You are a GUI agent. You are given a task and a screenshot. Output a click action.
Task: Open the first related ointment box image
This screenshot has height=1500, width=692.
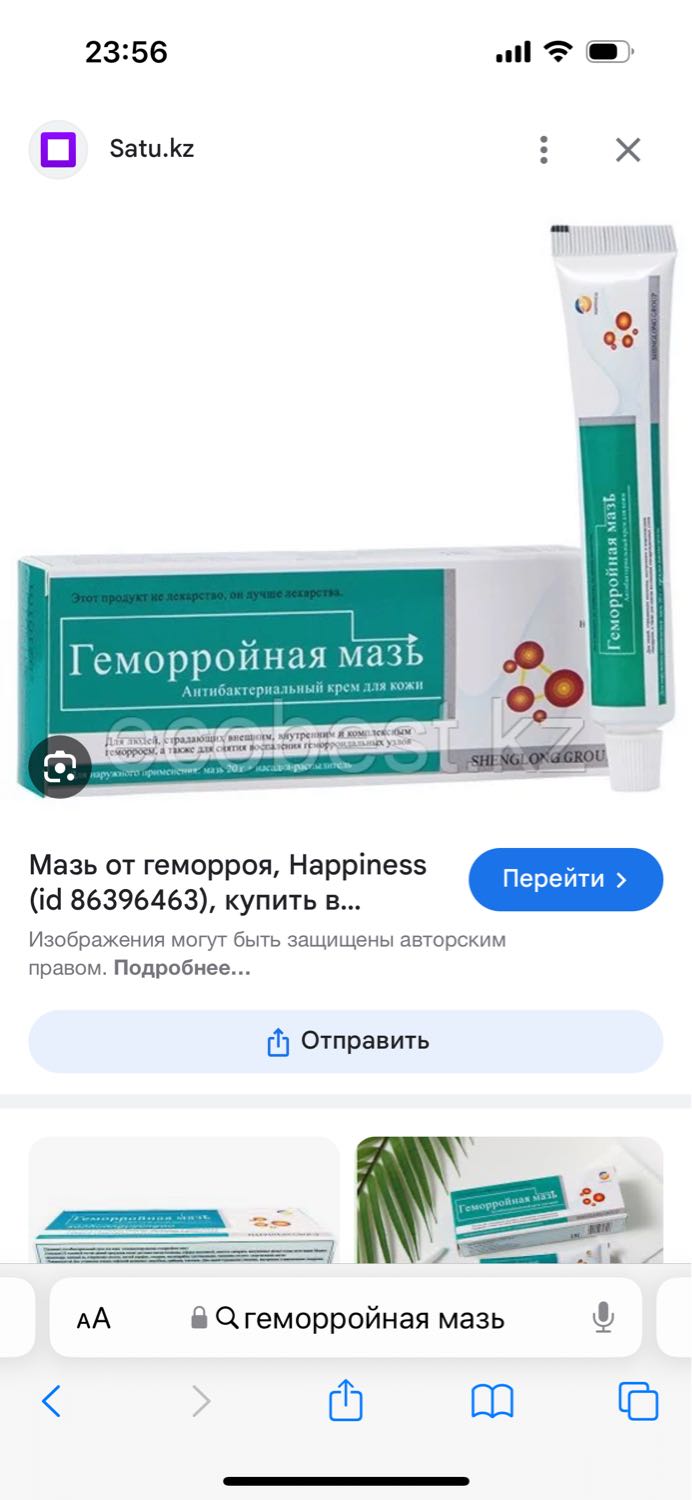coord(184,1199)
